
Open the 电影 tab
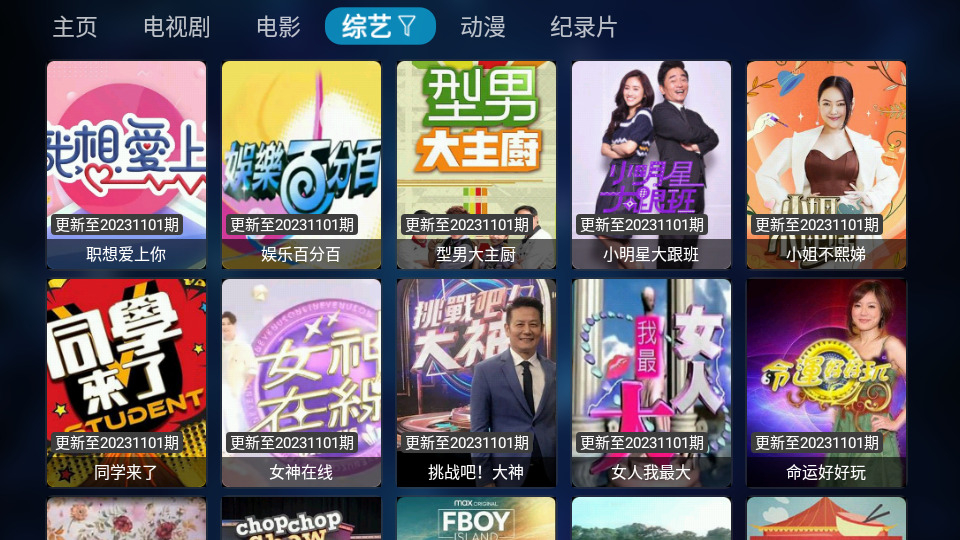(278, 27)
